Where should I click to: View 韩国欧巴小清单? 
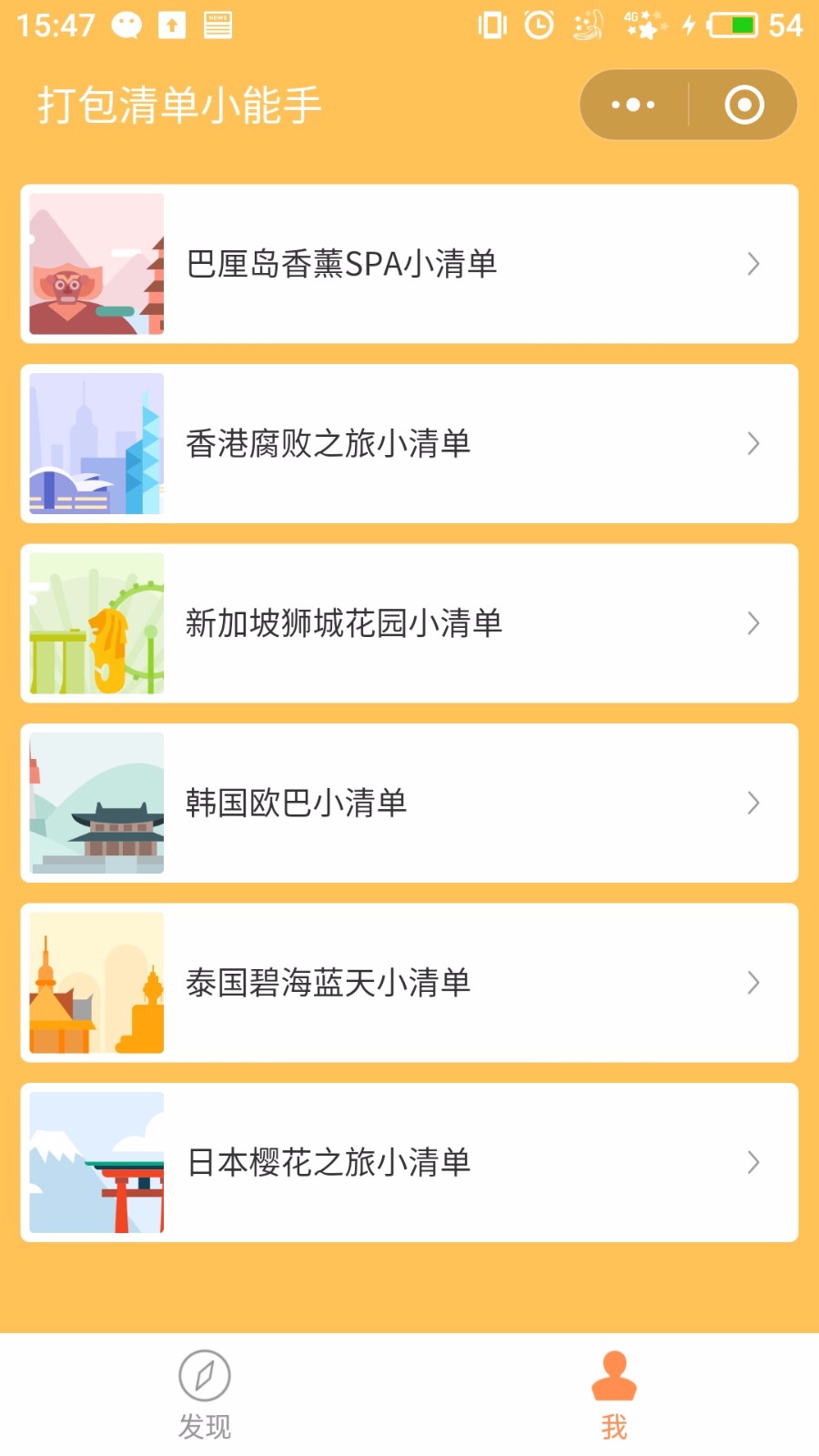tap(409, 804)
